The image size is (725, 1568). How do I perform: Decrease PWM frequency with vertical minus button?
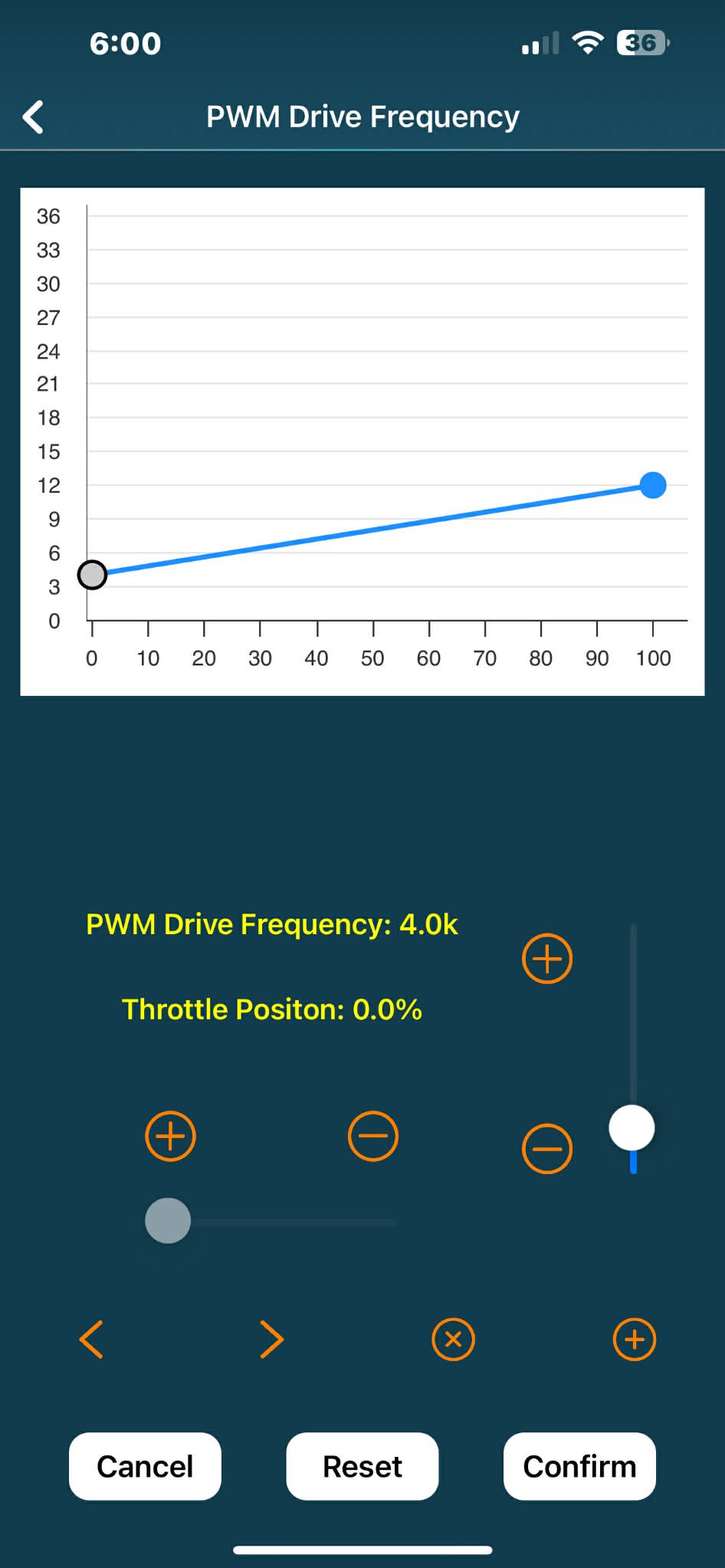tap(547, 1149)
